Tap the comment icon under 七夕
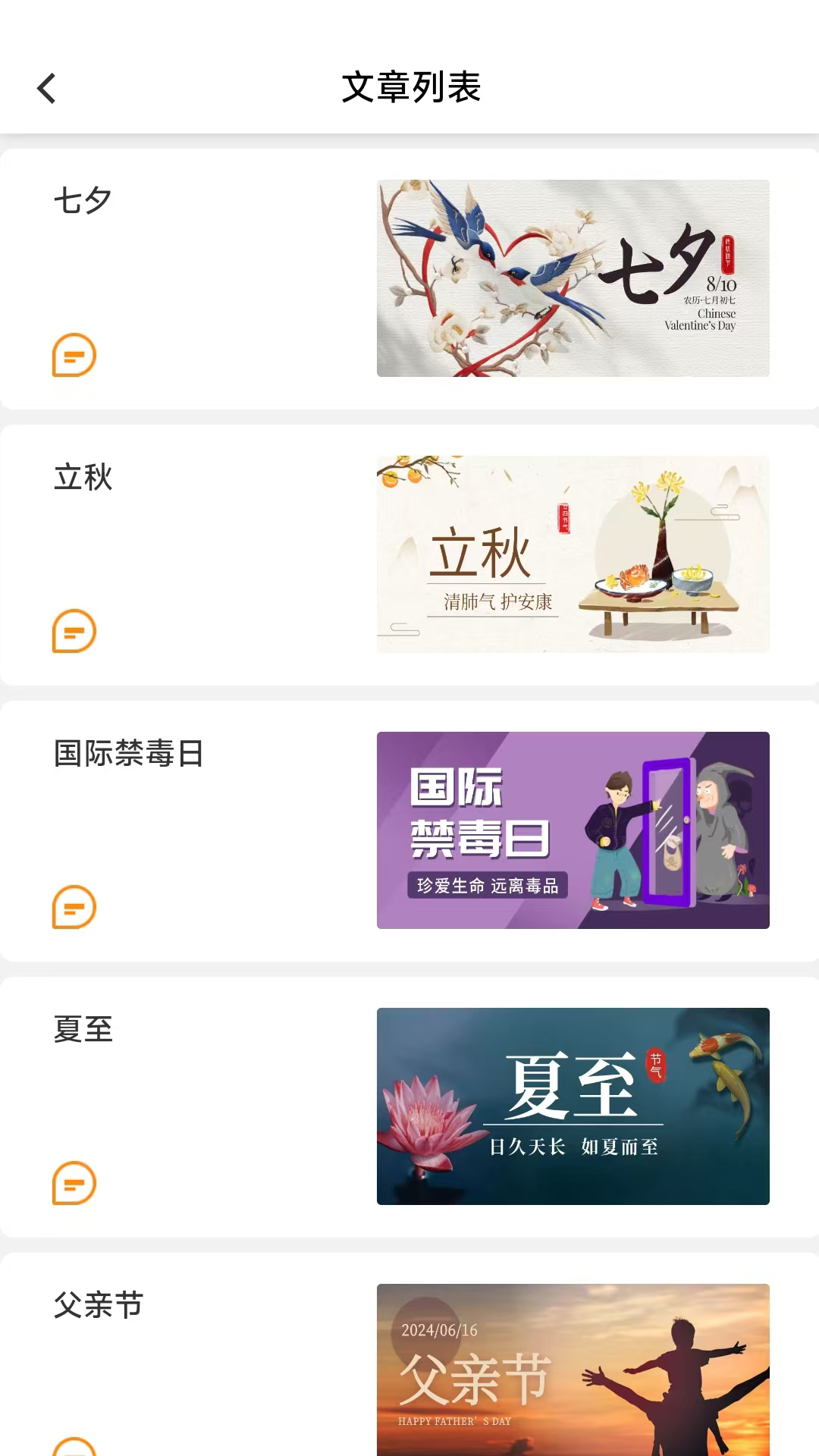Viewport: 819px width, 1456px height. tap(74, 355)
